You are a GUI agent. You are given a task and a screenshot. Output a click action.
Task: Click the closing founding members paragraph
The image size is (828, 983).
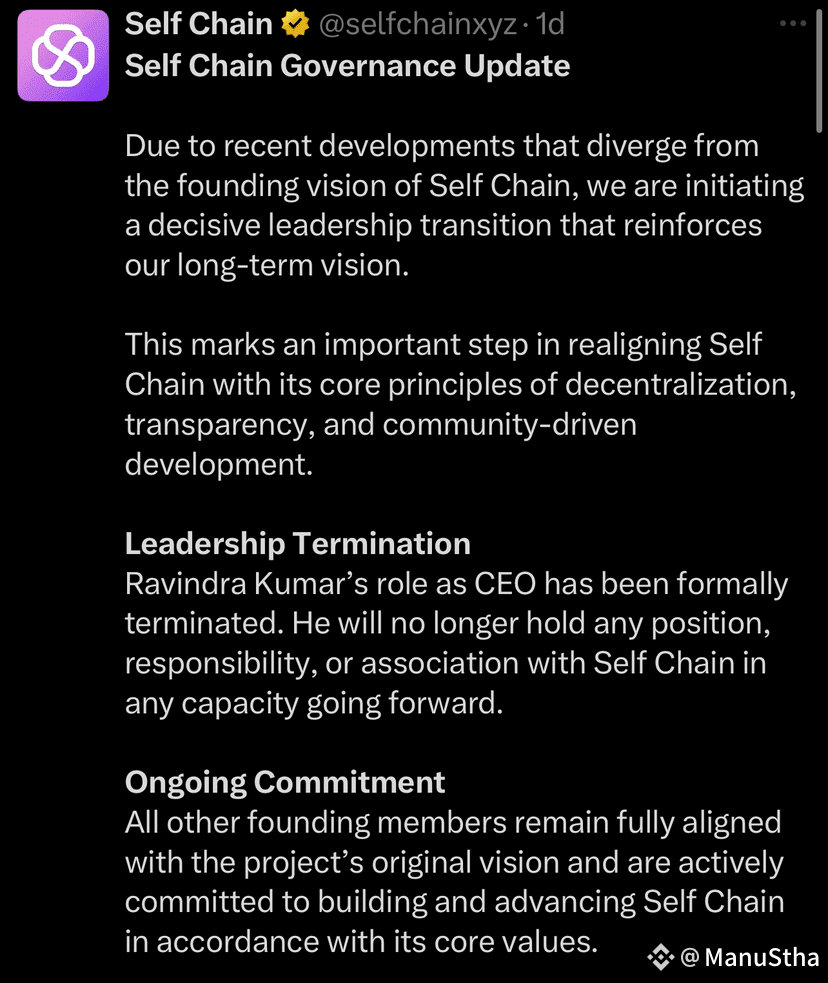click(x=450, y=882)
